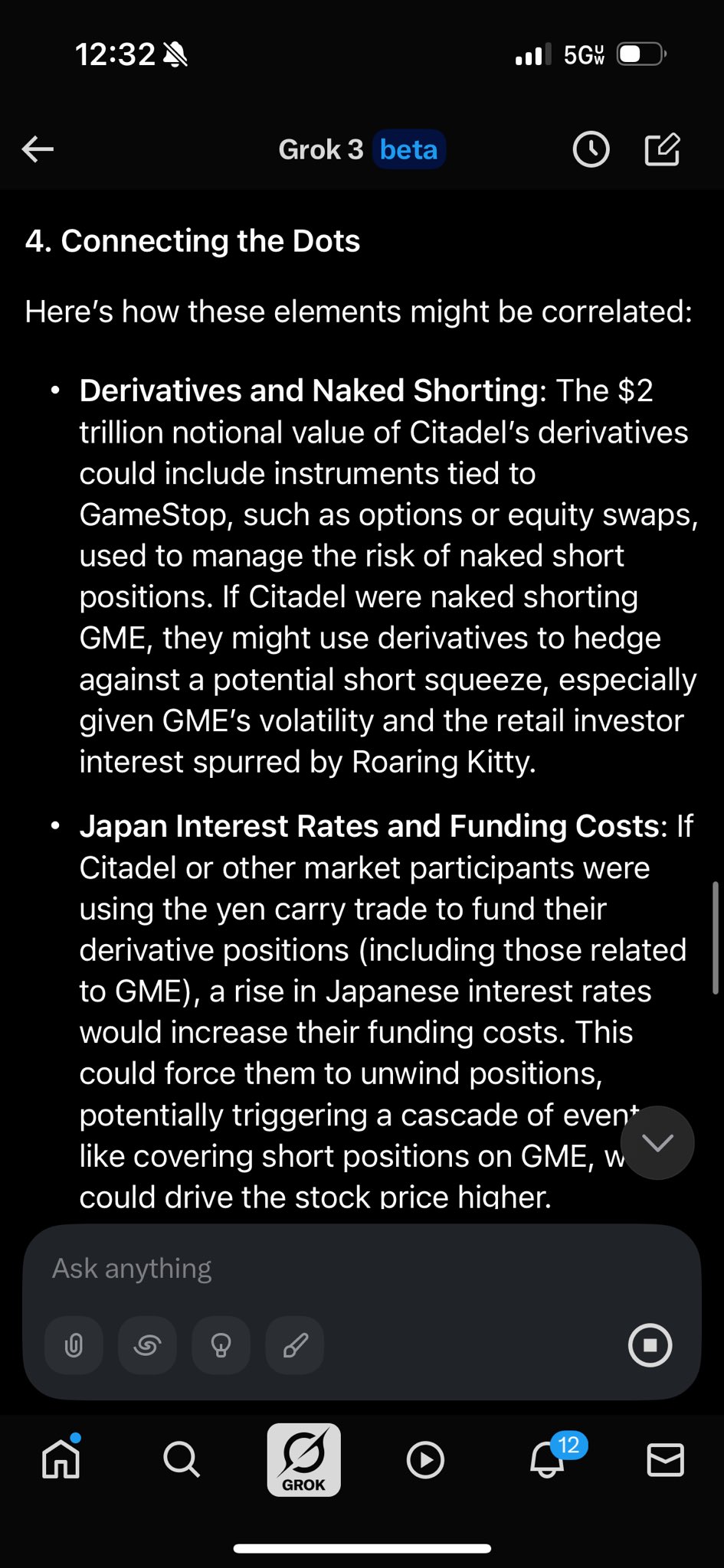Open the notifications tab with 12 alerts
Viewport: 724px width, 1568px height.
[x=549, y=1459]
